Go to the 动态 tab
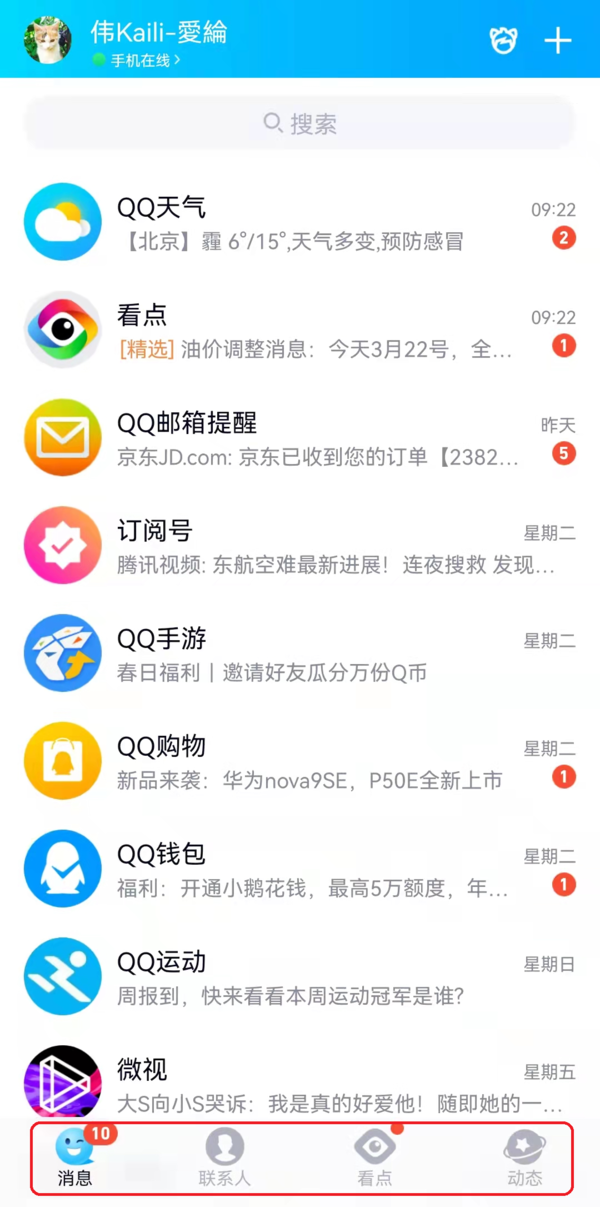This screenshot has width=600, height=1207. [524, 1158]
